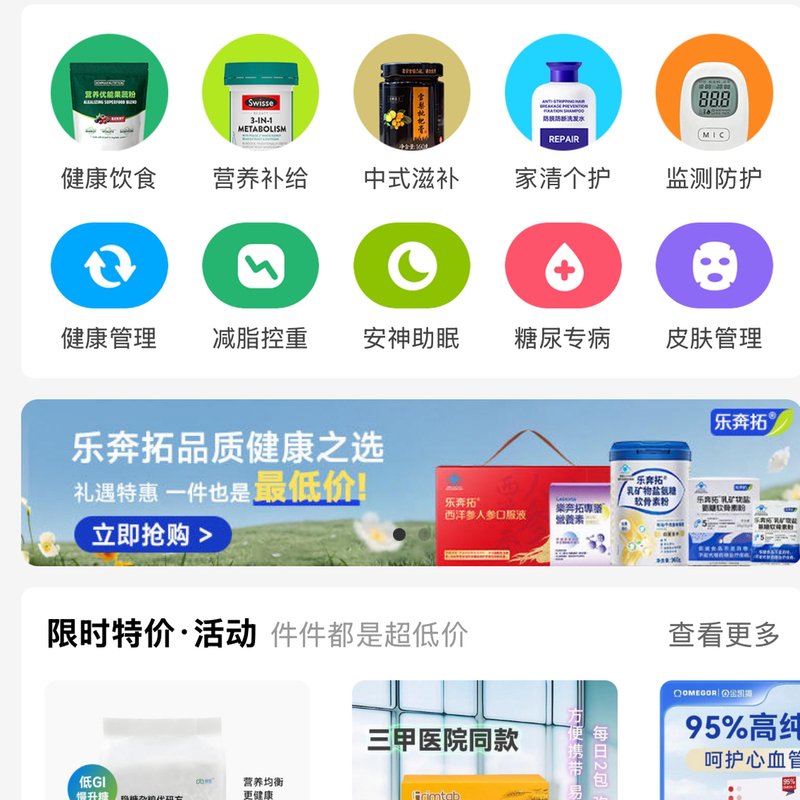The image size is (800, 800).
Task: Tap the 安神助眠 moon icon
Action: [x=412, y=265]
